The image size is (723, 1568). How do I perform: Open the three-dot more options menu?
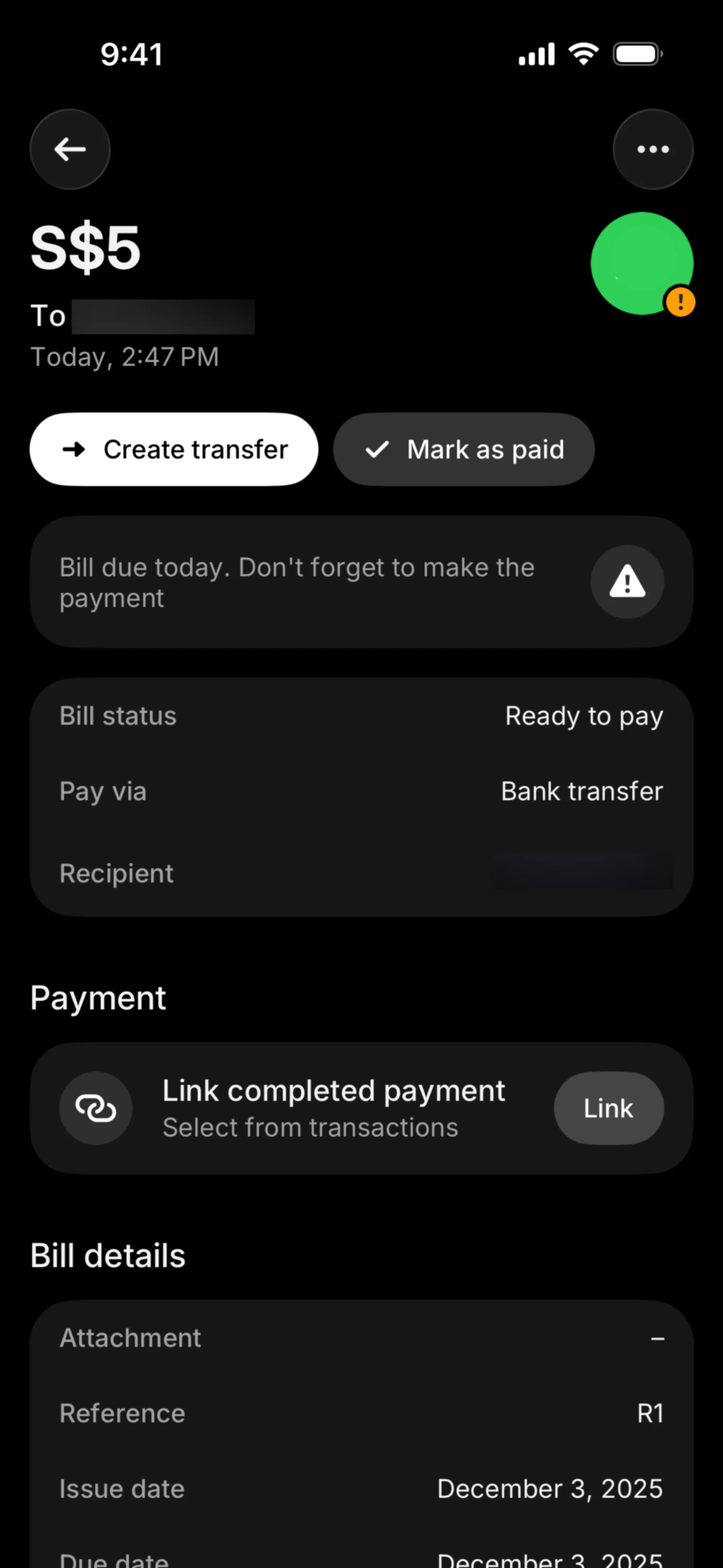click(x=653, y=149)
